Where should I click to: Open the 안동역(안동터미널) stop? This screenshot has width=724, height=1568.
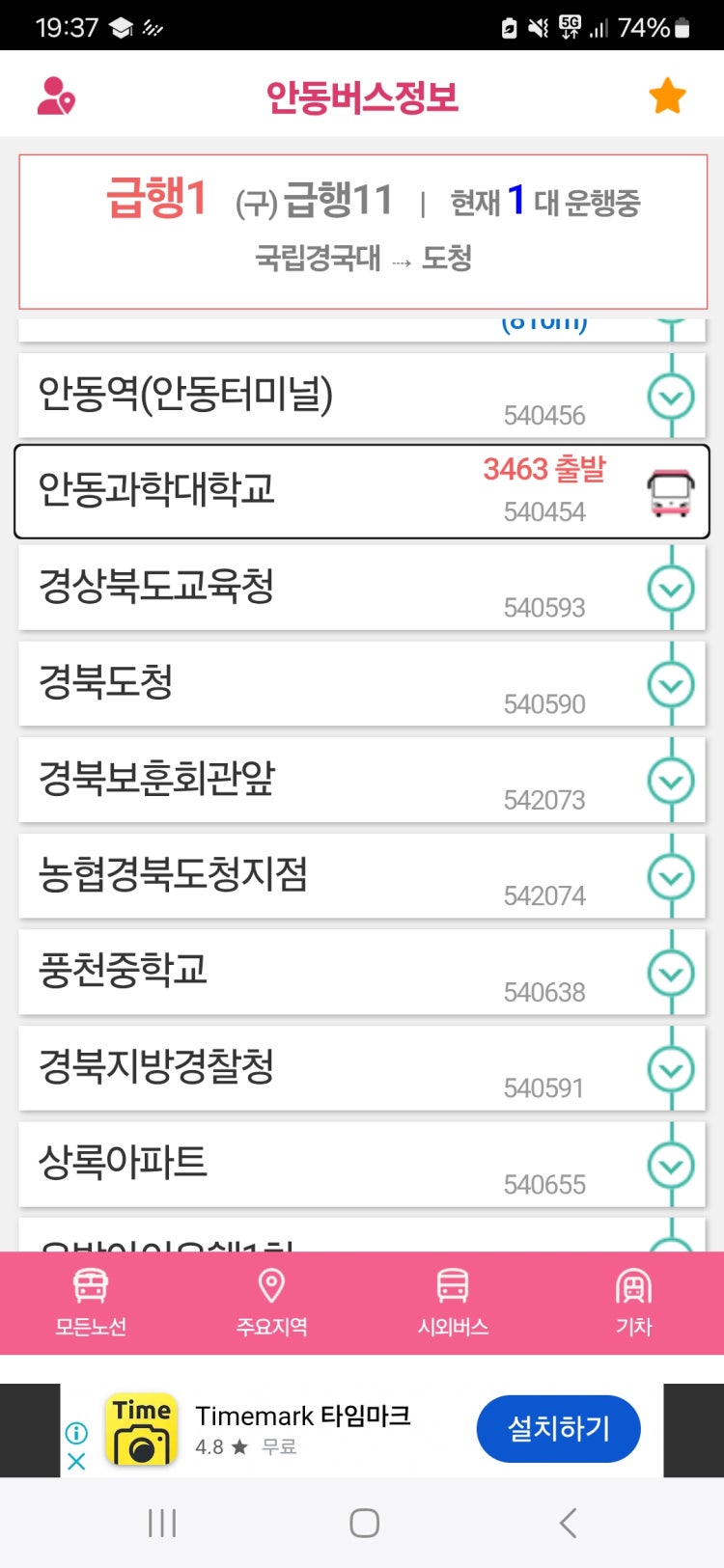[x=328, y=396]
